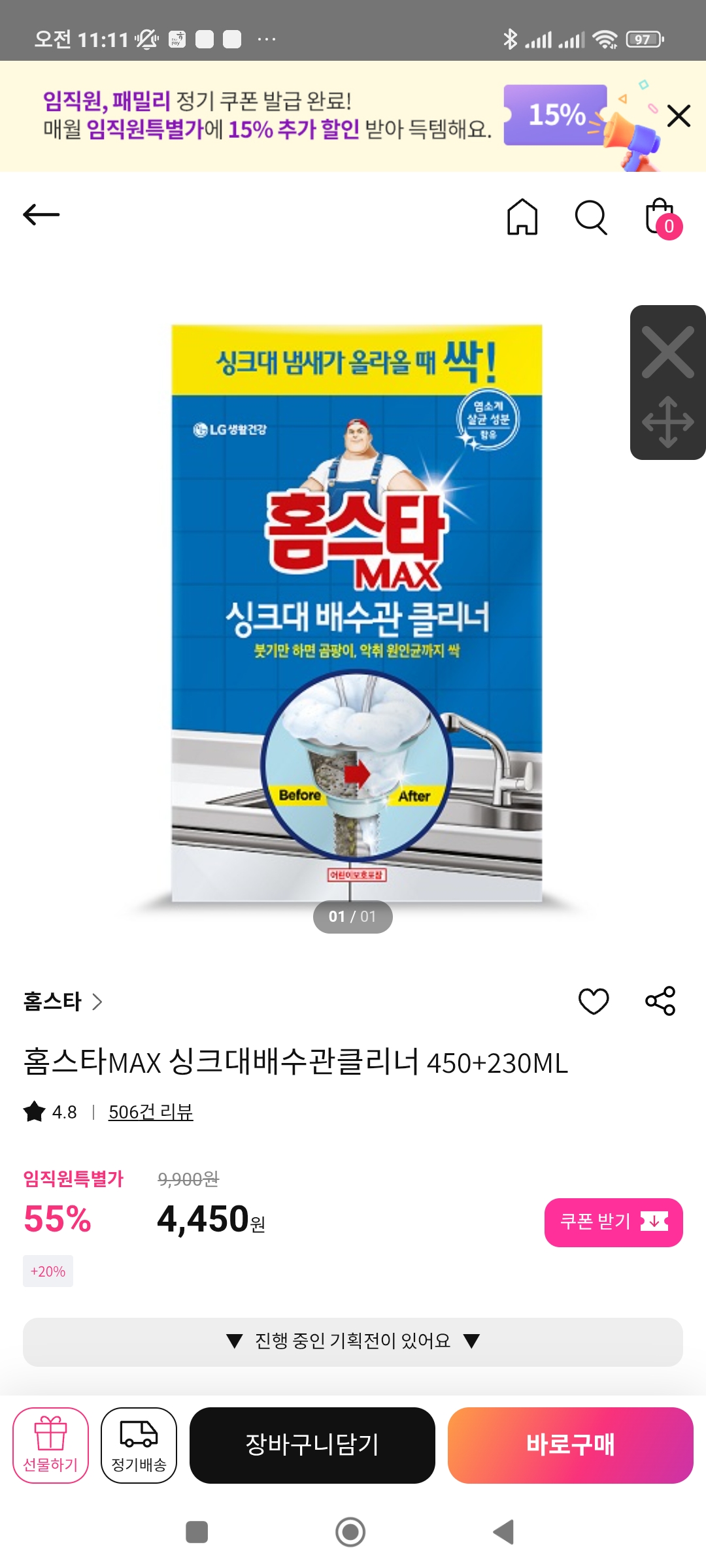Dismiss the 15% coupon banner
This screenshot has width=706, height=1568.
[679, 116]
